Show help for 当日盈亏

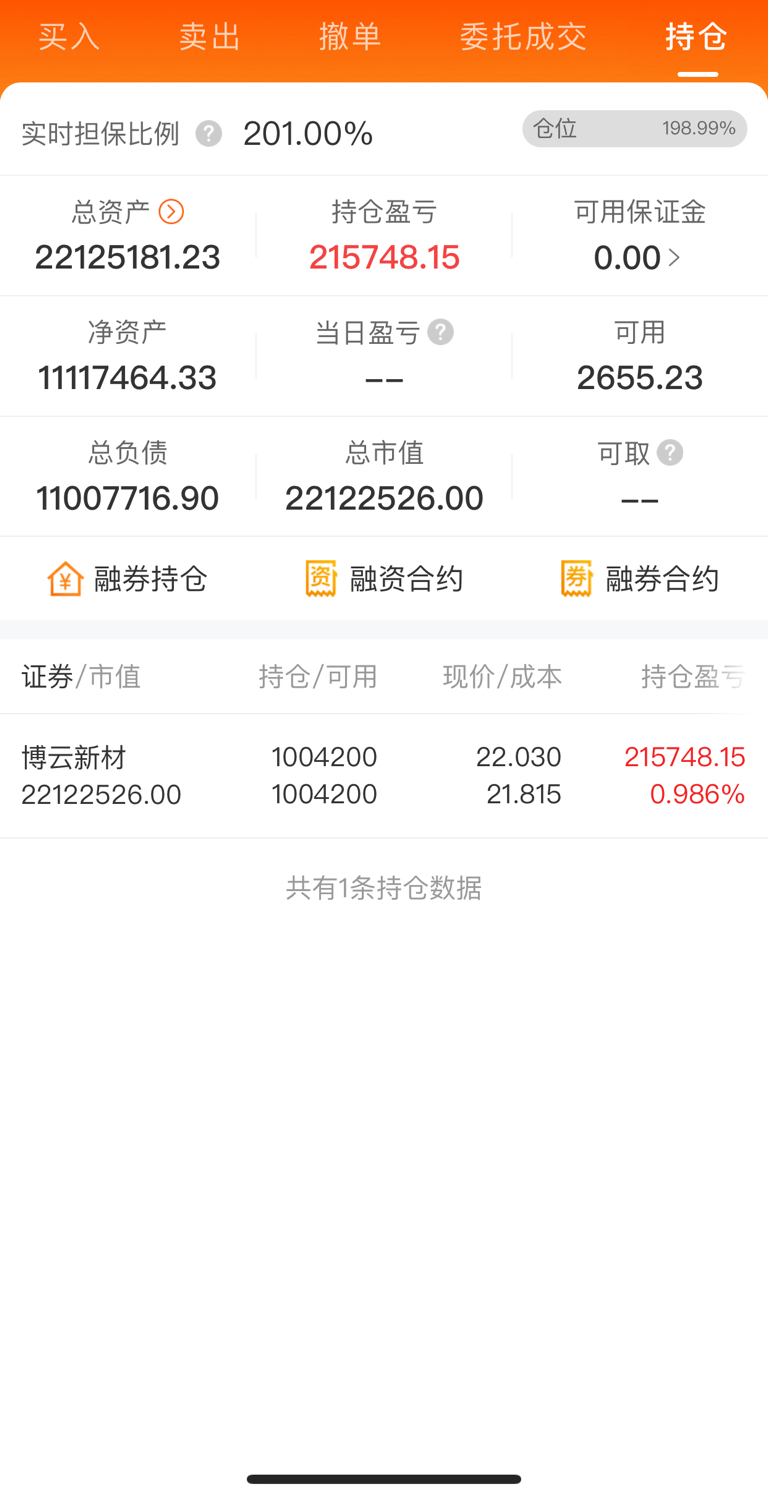[x=441, y=332]
